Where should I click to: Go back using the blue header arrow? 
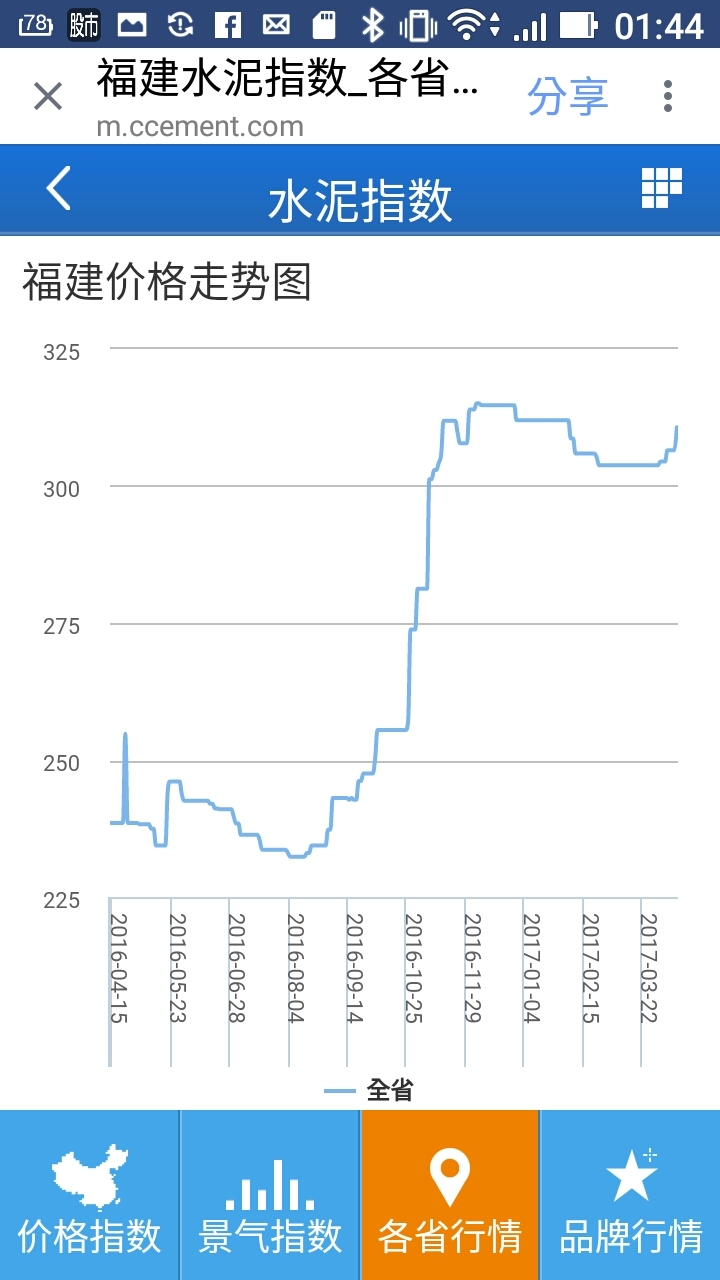(59, 189)
